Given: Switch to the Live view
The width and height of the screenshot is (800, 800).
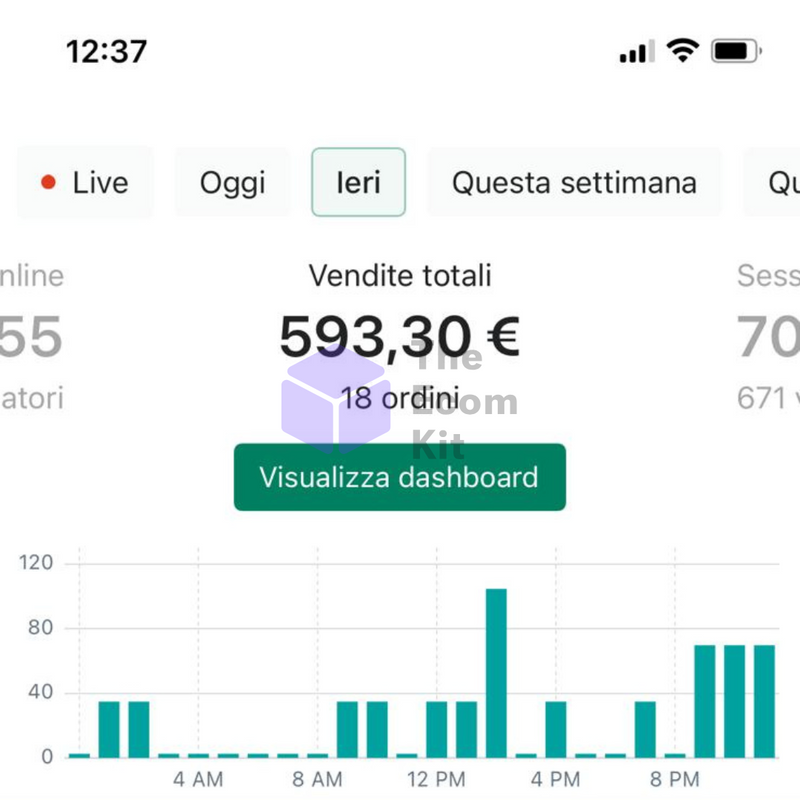Looking at the screenshot, I should click(x=86, y=183).
